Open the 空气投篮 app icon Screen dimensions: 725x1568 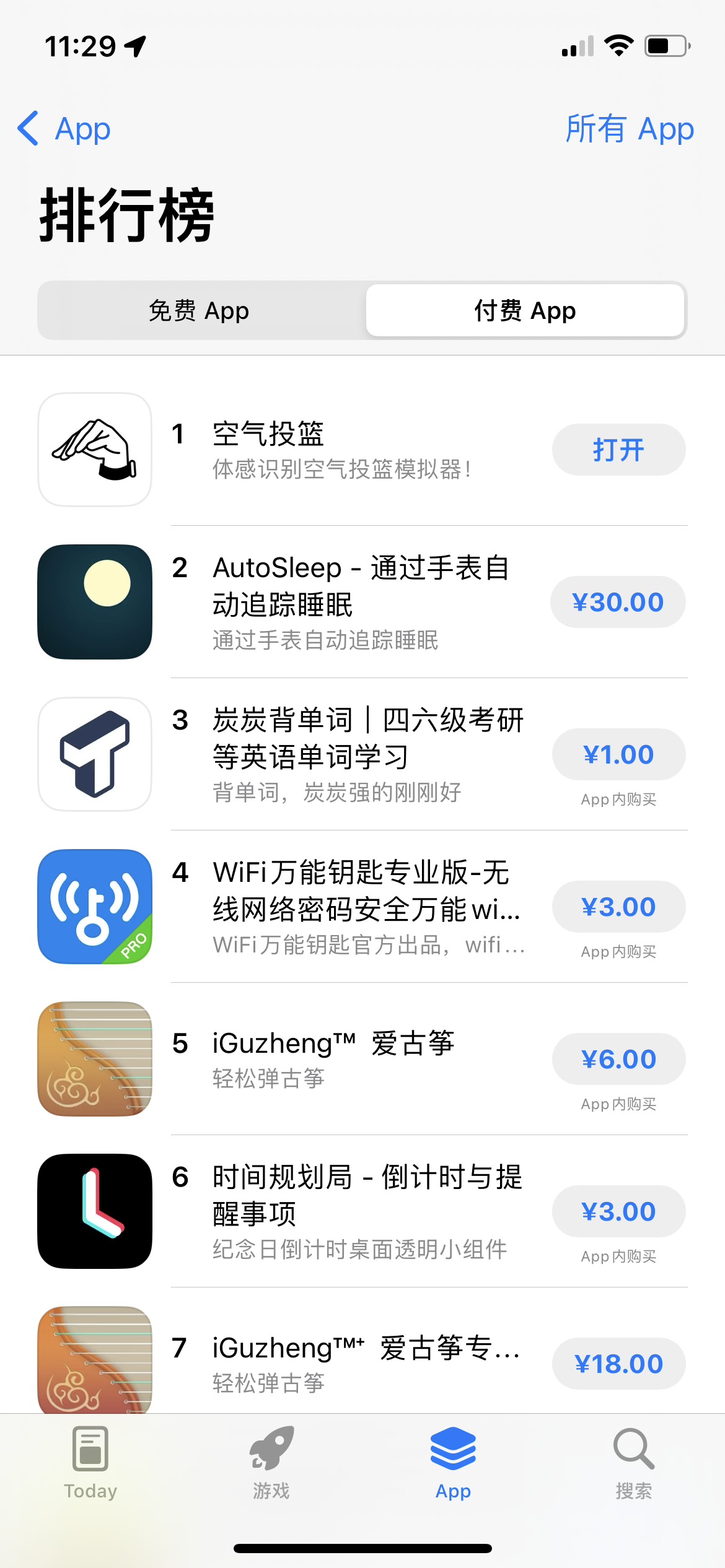click(94, 449)
